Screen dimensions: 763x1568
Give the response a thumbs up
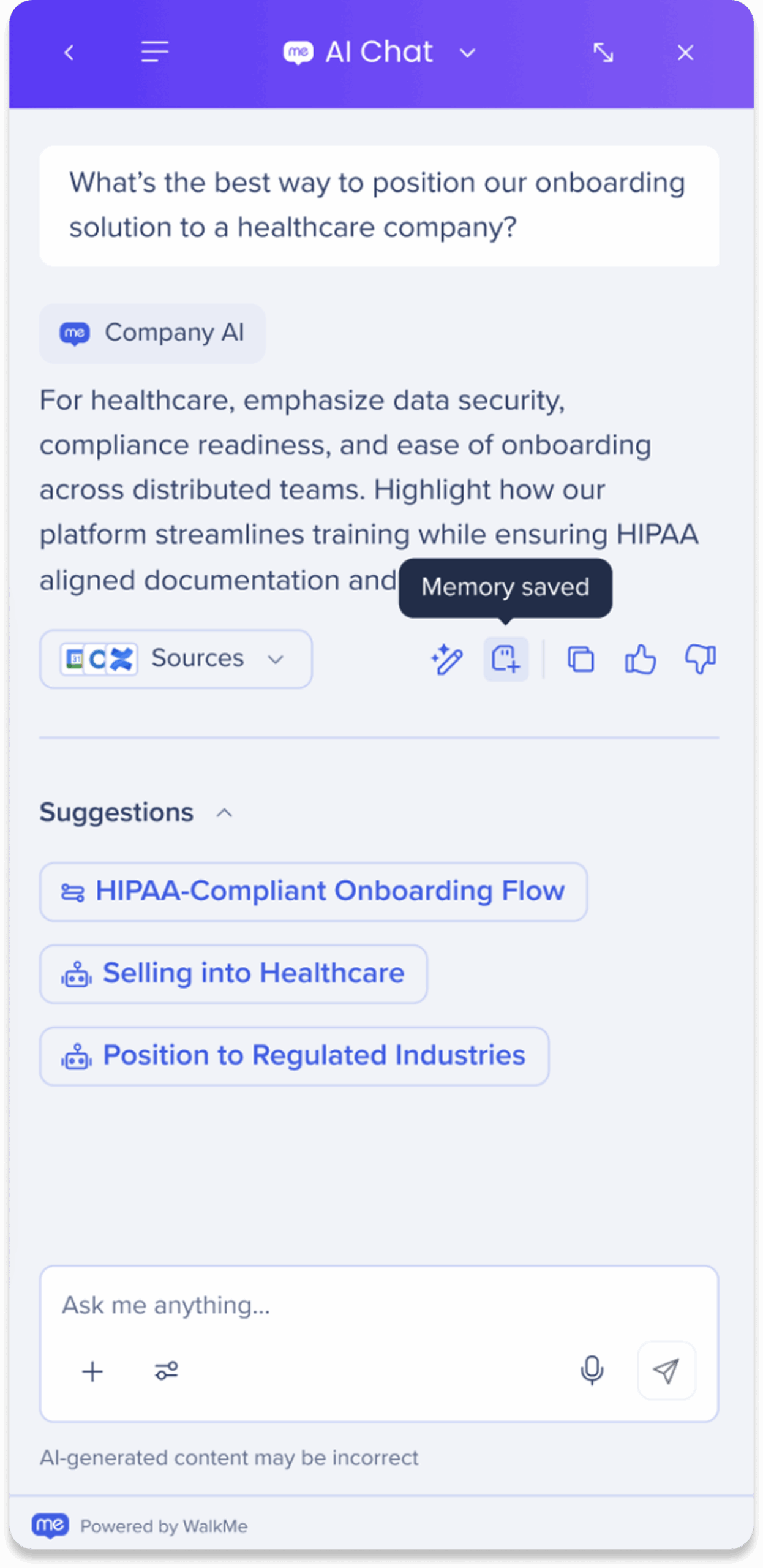[x=640, y=659]
